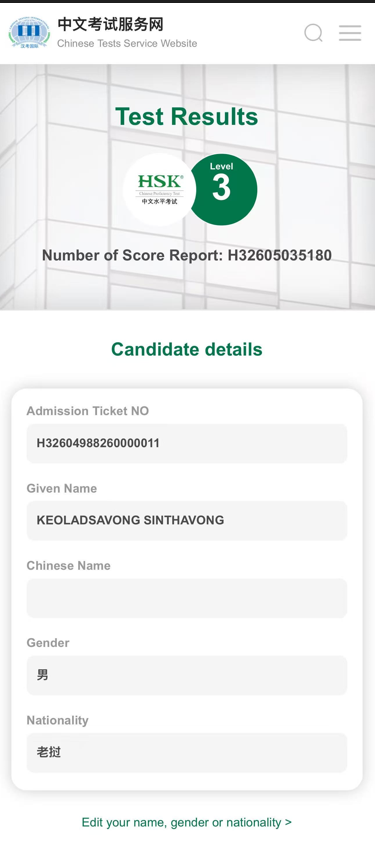Edit your name, gender or nationality

pos(187,823)
